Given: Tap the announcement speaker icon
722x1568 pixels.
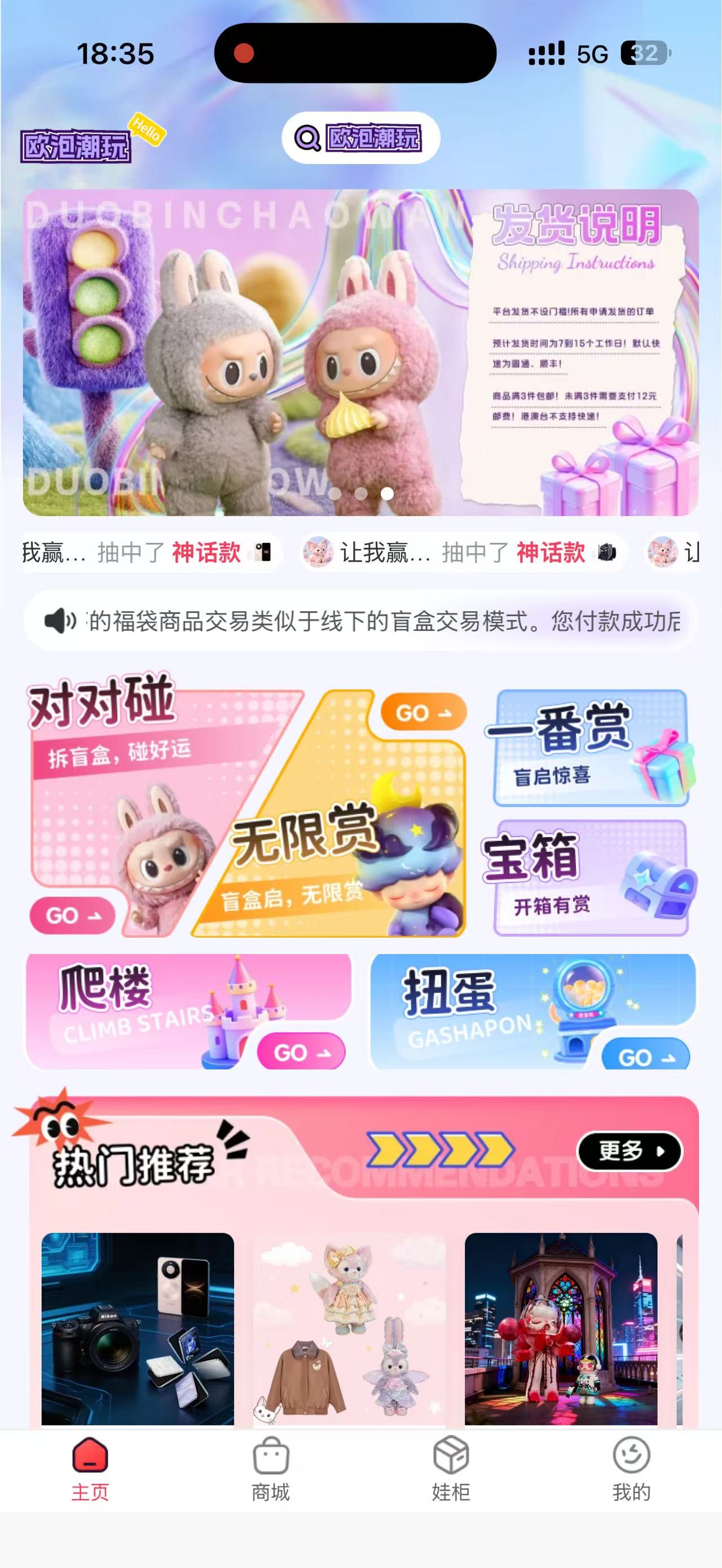Looking at the screenshot, I should click(61, 619).
